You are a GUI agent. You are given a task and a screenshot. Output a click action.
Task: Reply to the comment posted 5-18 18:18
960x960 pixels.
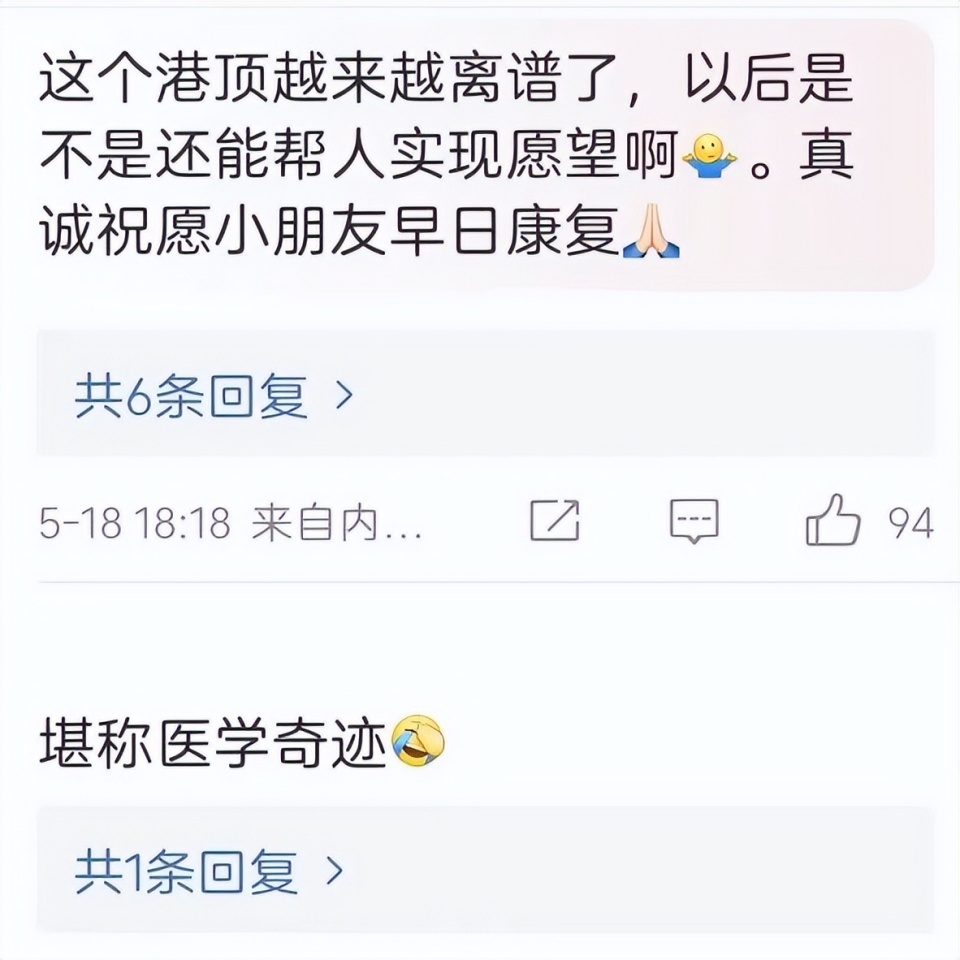pyautogui.click(x=693, y=521)
